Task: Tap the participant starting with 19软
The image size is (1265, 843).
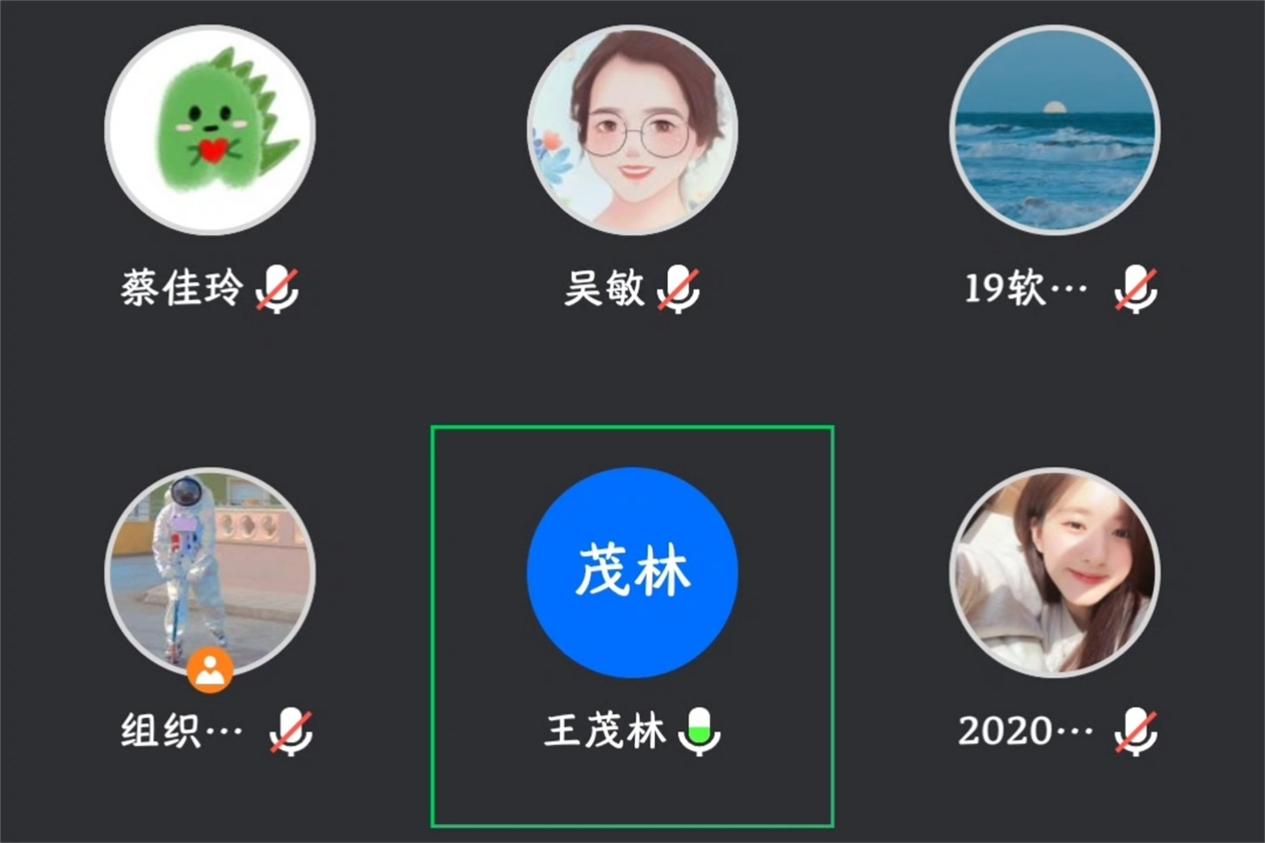Action: coord(1054,131)
